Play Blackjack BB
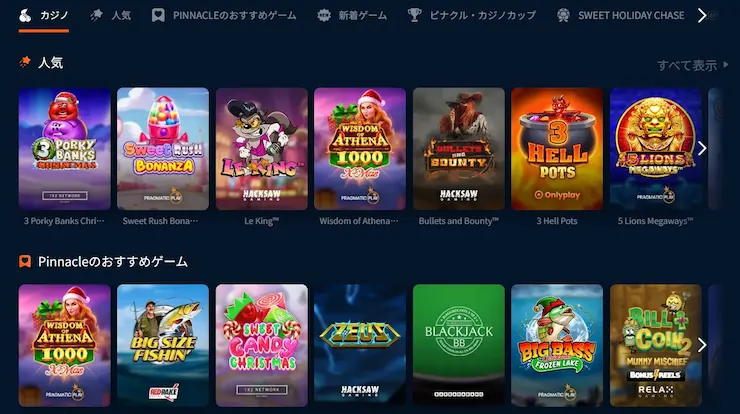 coord(458,345)
